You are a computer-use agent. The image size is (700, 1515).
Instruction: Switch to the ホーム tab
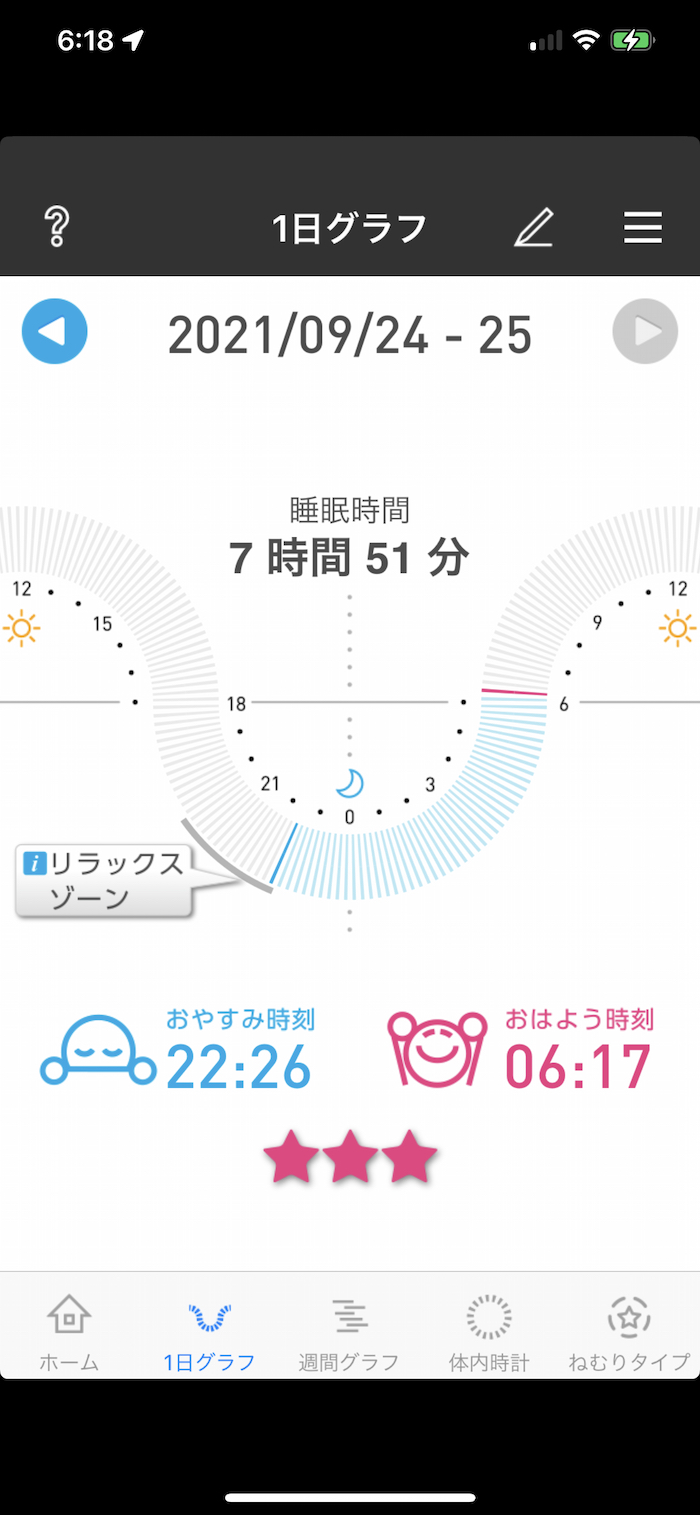[69, 1331]
